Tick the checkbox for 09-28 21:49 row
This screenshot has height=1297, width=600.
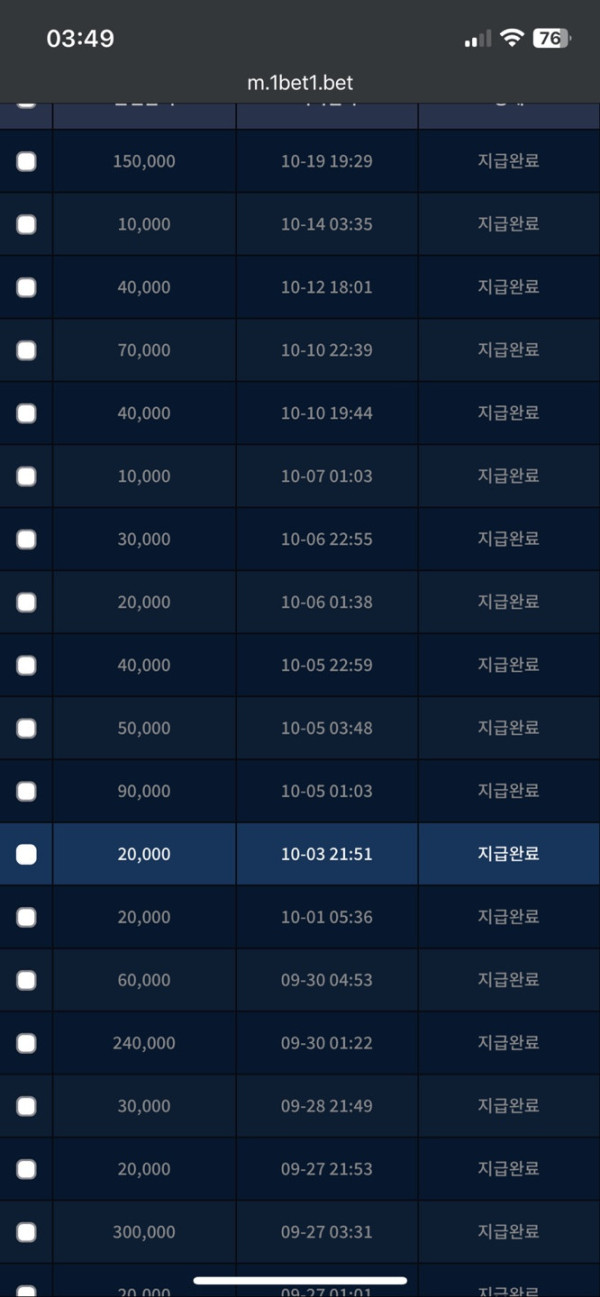26,1106
